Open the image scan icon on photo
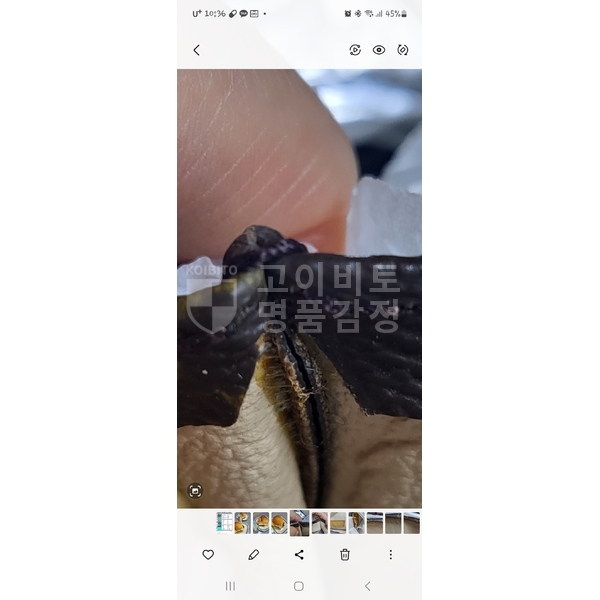 coord(195,491)
